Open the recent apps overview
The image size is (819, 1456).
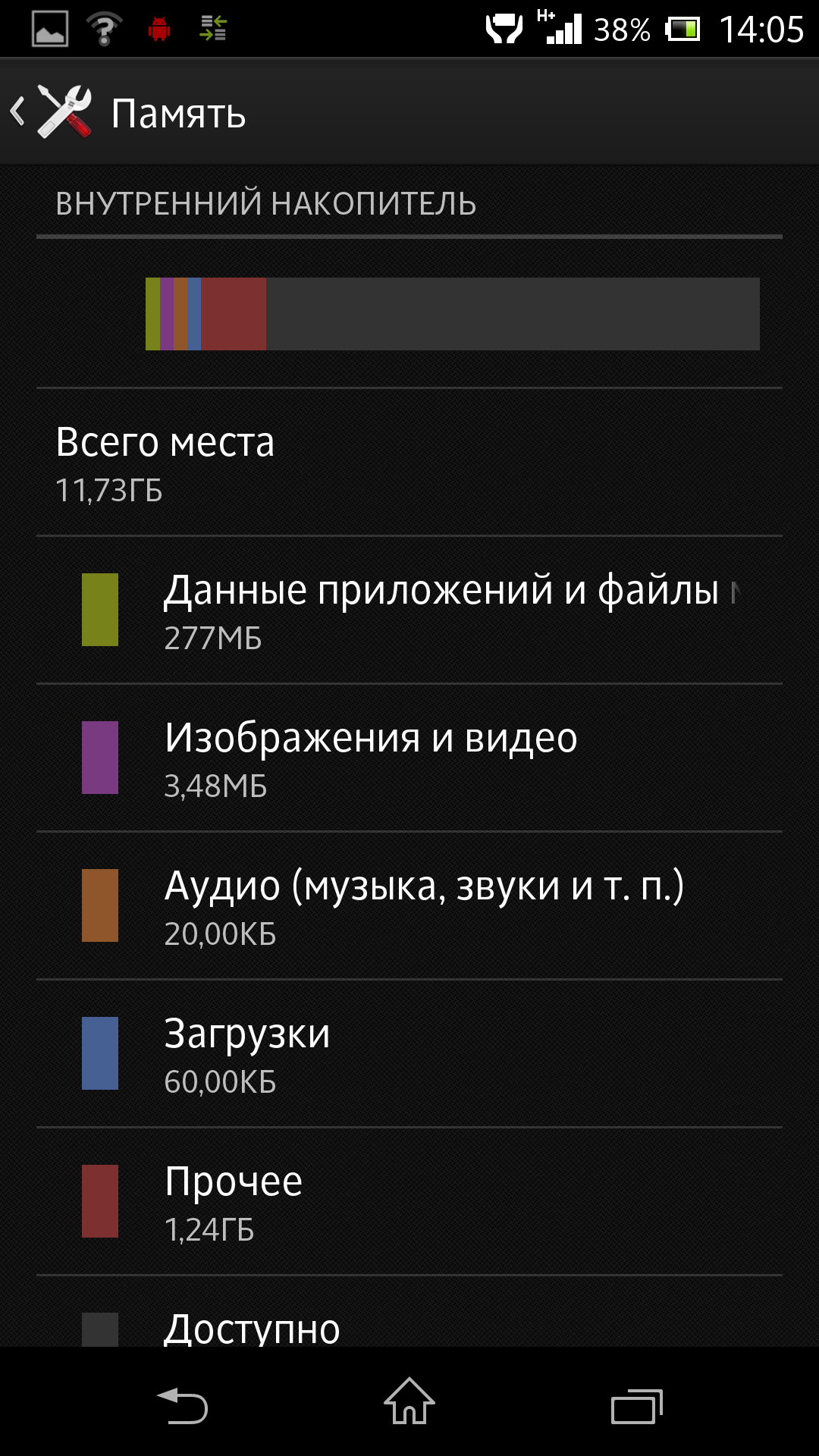coord(637,1406)
